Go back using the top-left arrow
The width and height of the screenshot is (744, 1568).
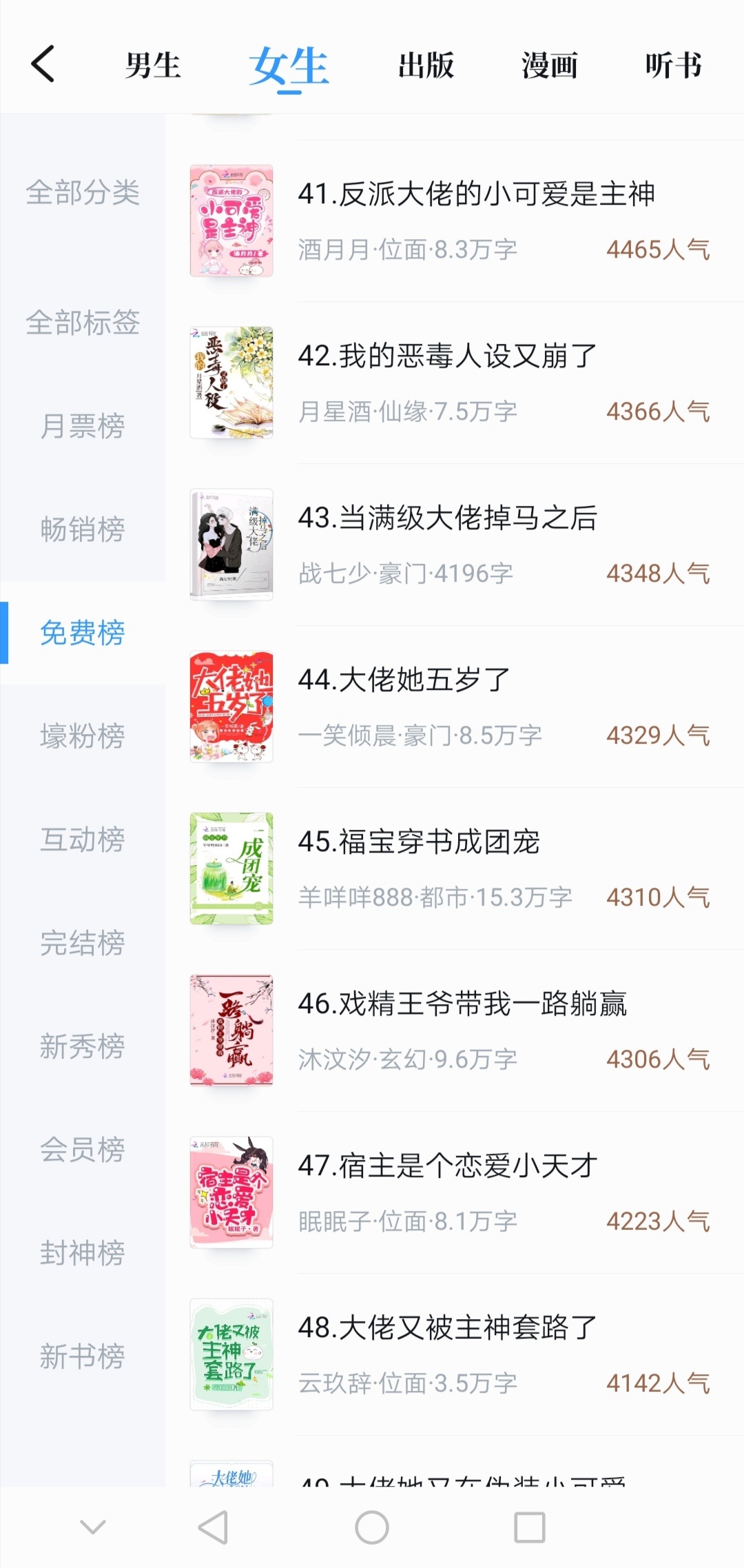[x=43, y=65]
